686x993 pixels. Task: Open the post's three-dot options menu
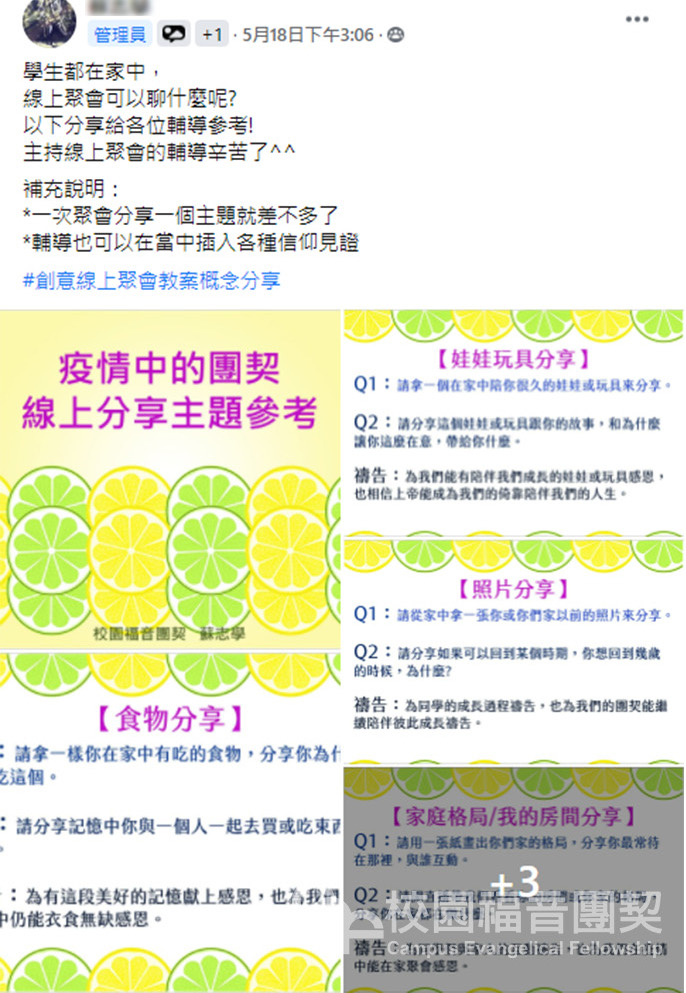click(637, 18)
